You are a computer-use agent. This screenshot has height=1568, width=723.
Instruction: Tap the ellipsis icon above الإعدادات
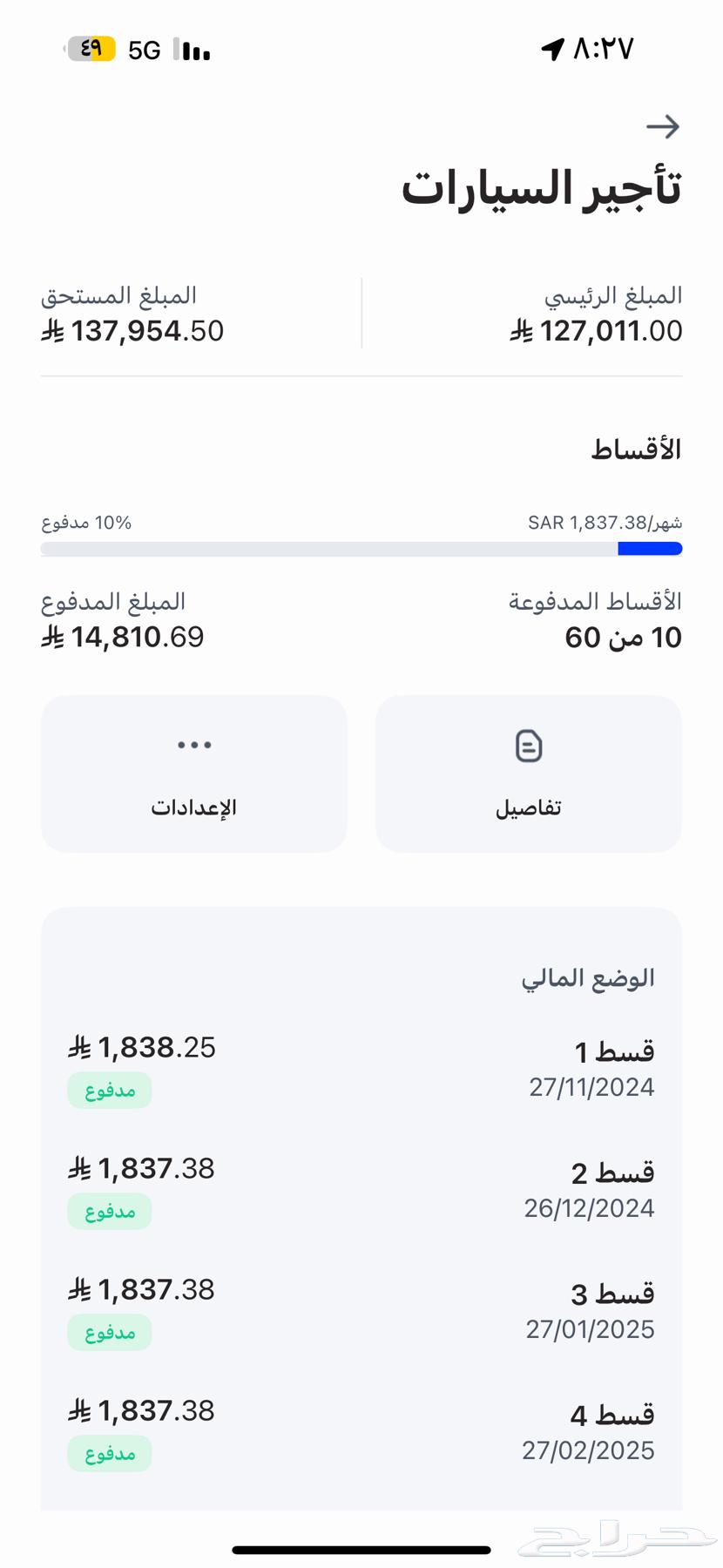pyautogui.click(x=193, y=744)
